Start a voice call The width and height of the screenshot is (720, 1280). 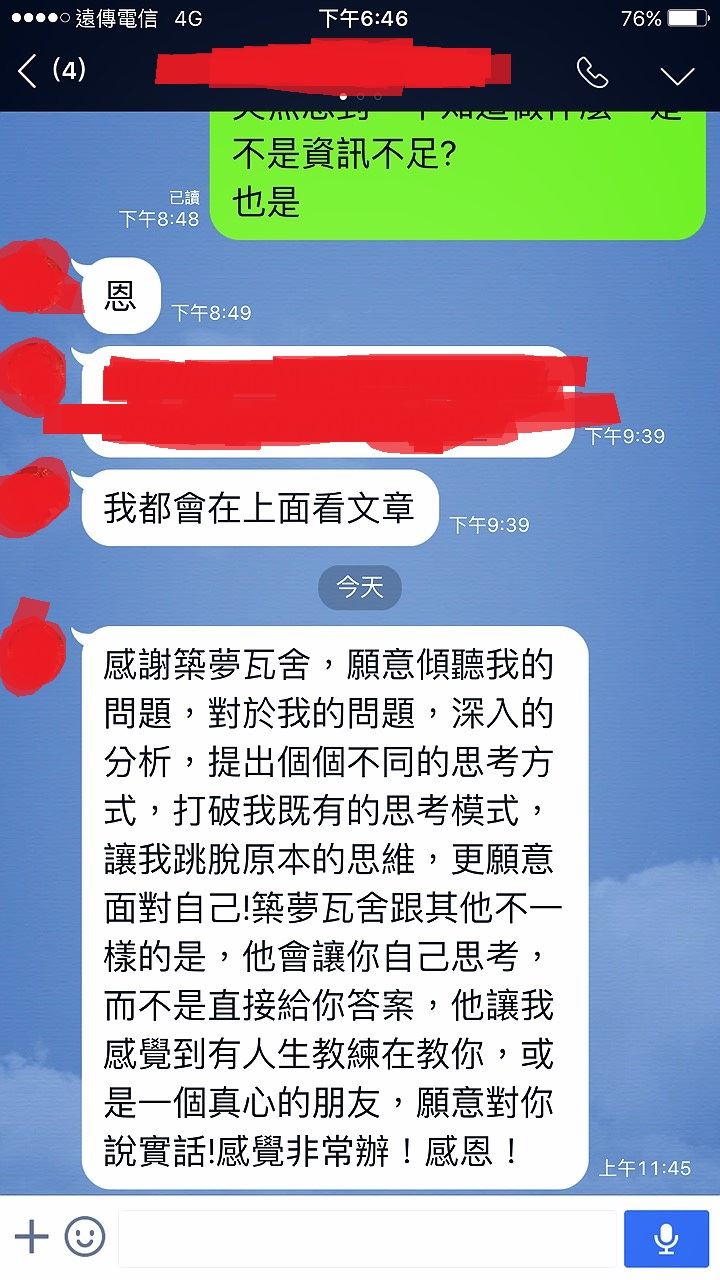(592, 72)
